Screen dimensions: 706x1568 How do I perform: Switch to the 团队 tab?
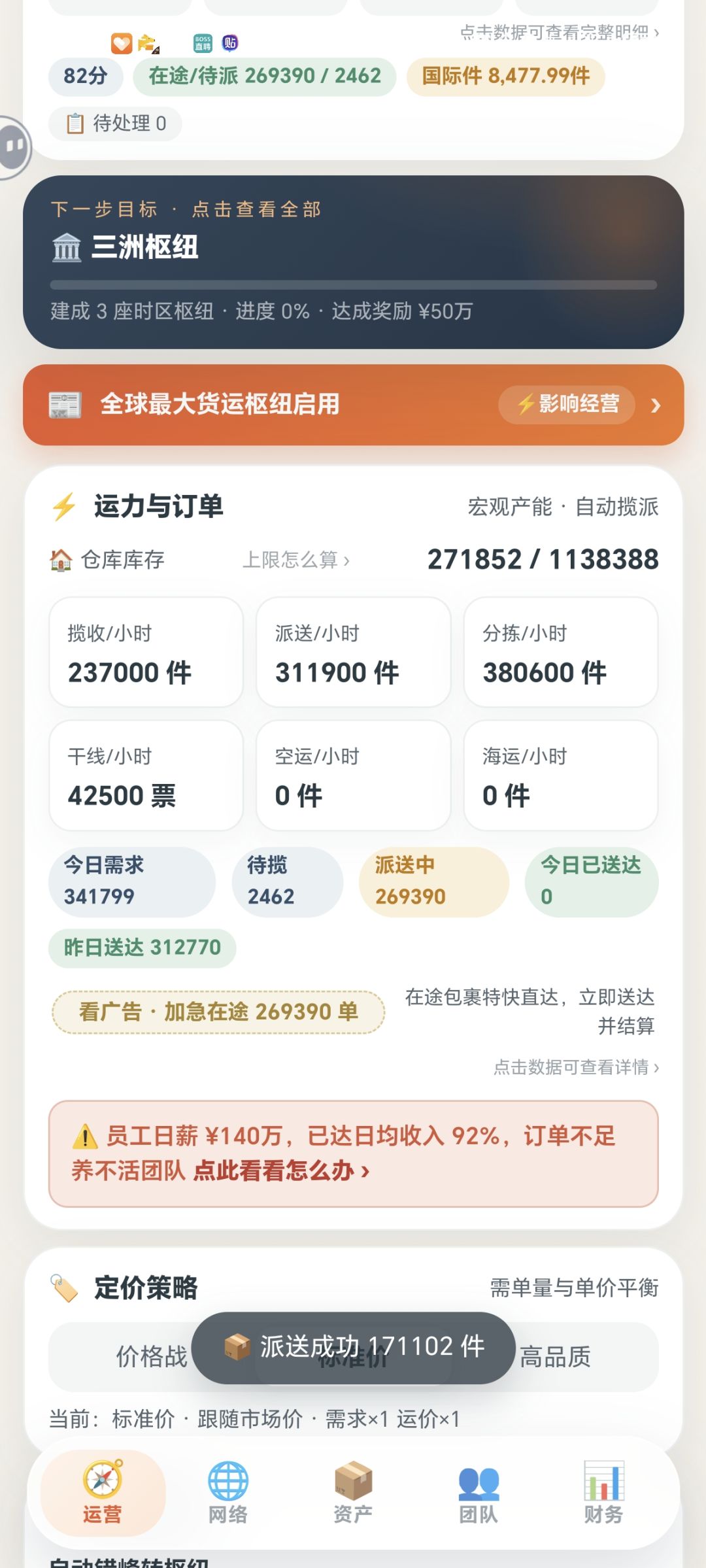pyautogui.click(x=479, y=1493)
